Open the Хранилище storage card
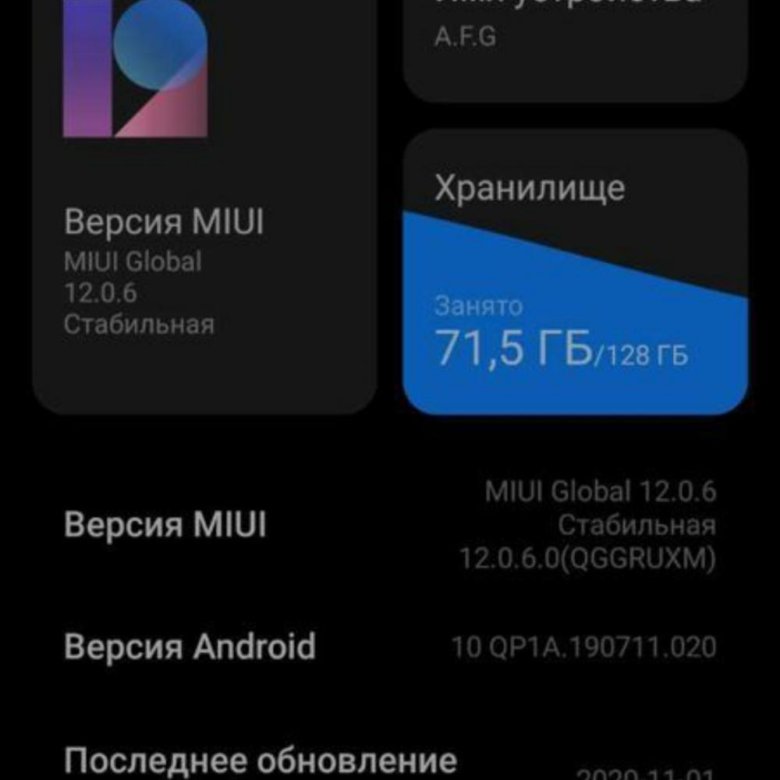Image resolution: width=780 pixels, height=780 pixels. (574, 272)
